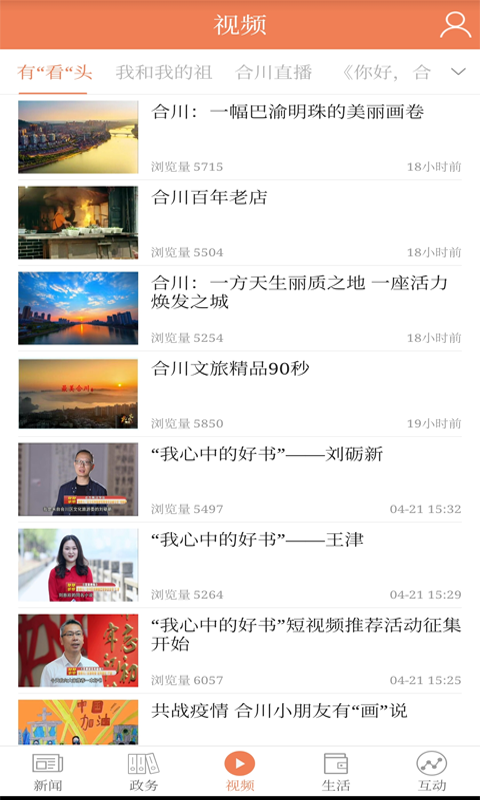Screen dimensions: 480x800
Task: Open the 生活 tab
Action: pos(336,772)
